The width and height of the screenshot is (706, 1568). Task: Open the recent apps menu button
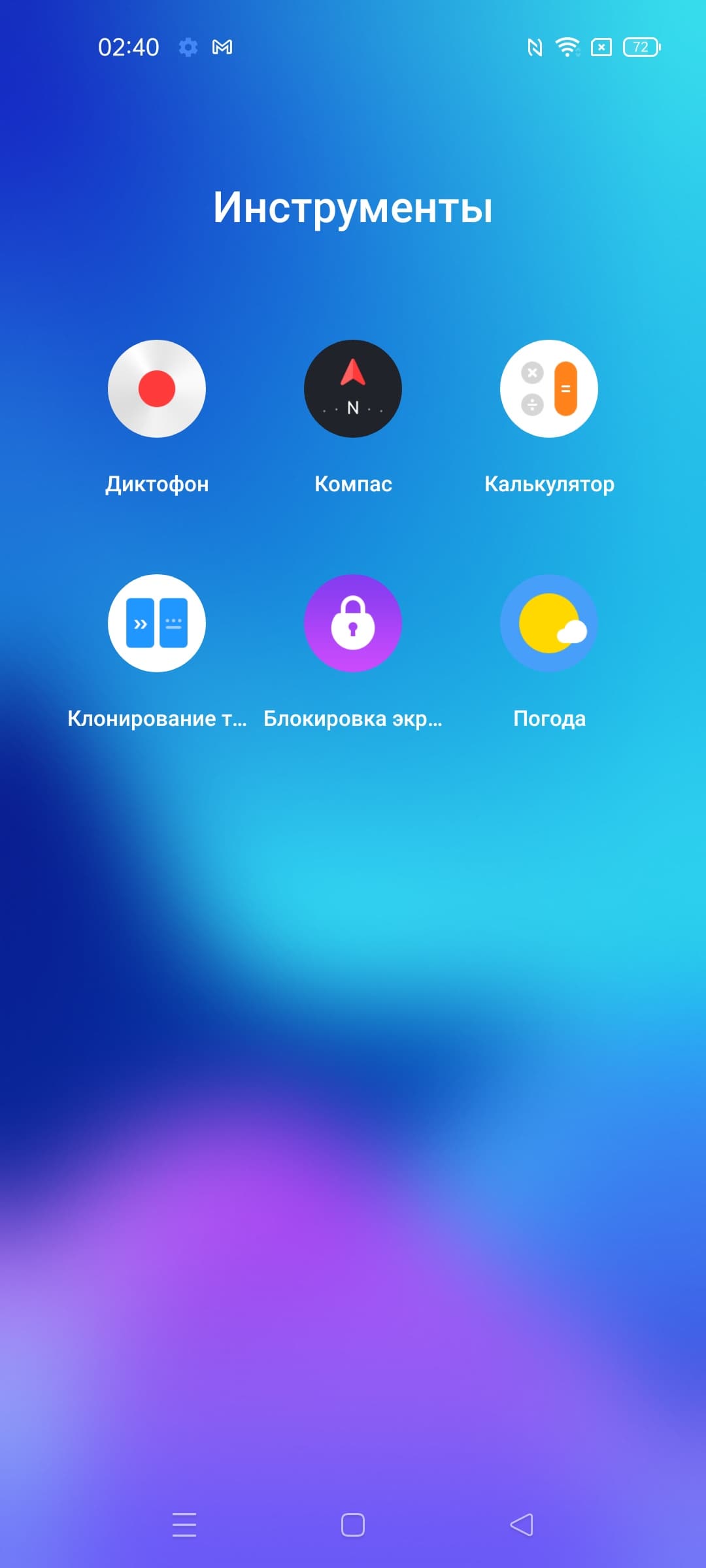click(x=184, y=1525)
